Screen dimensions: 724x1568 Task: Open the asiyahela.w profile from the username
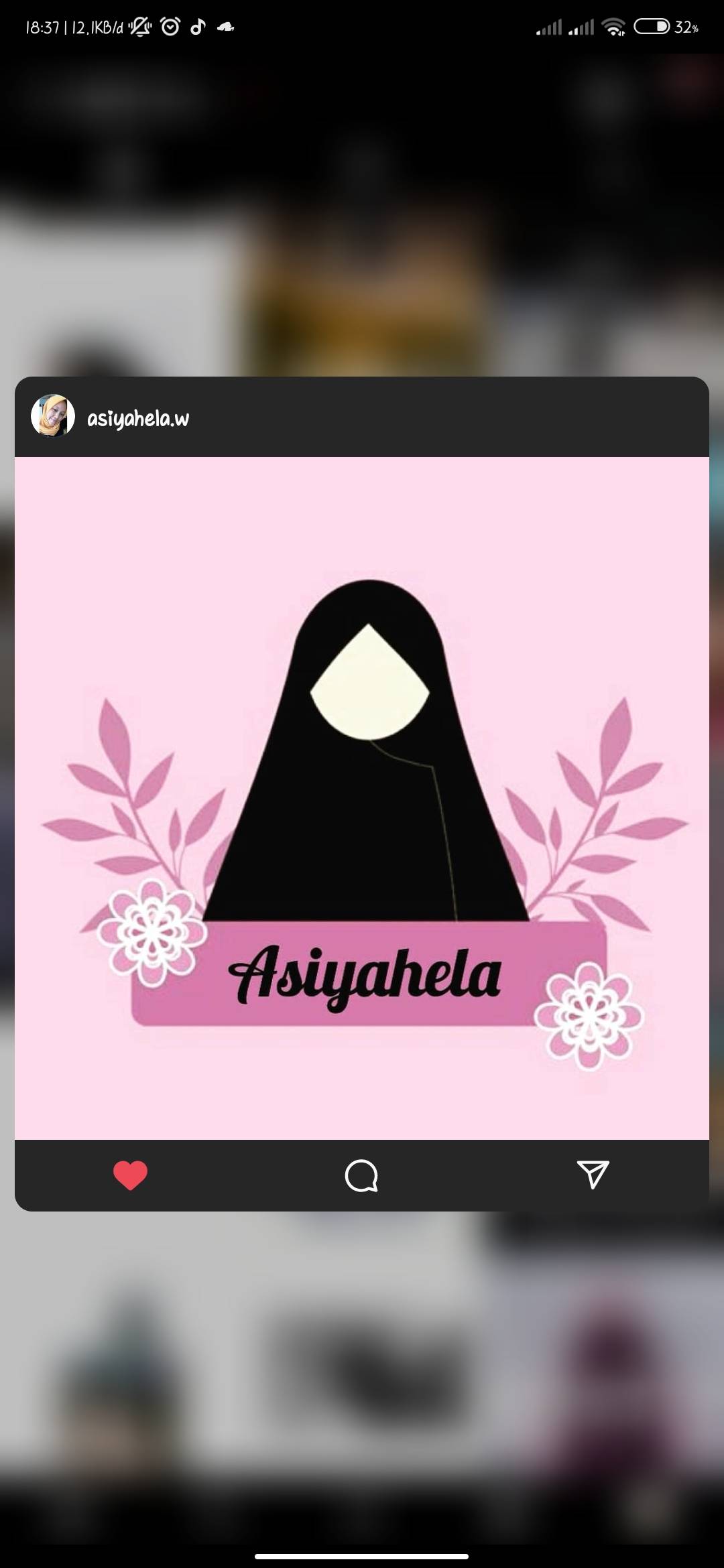[138, 418]
